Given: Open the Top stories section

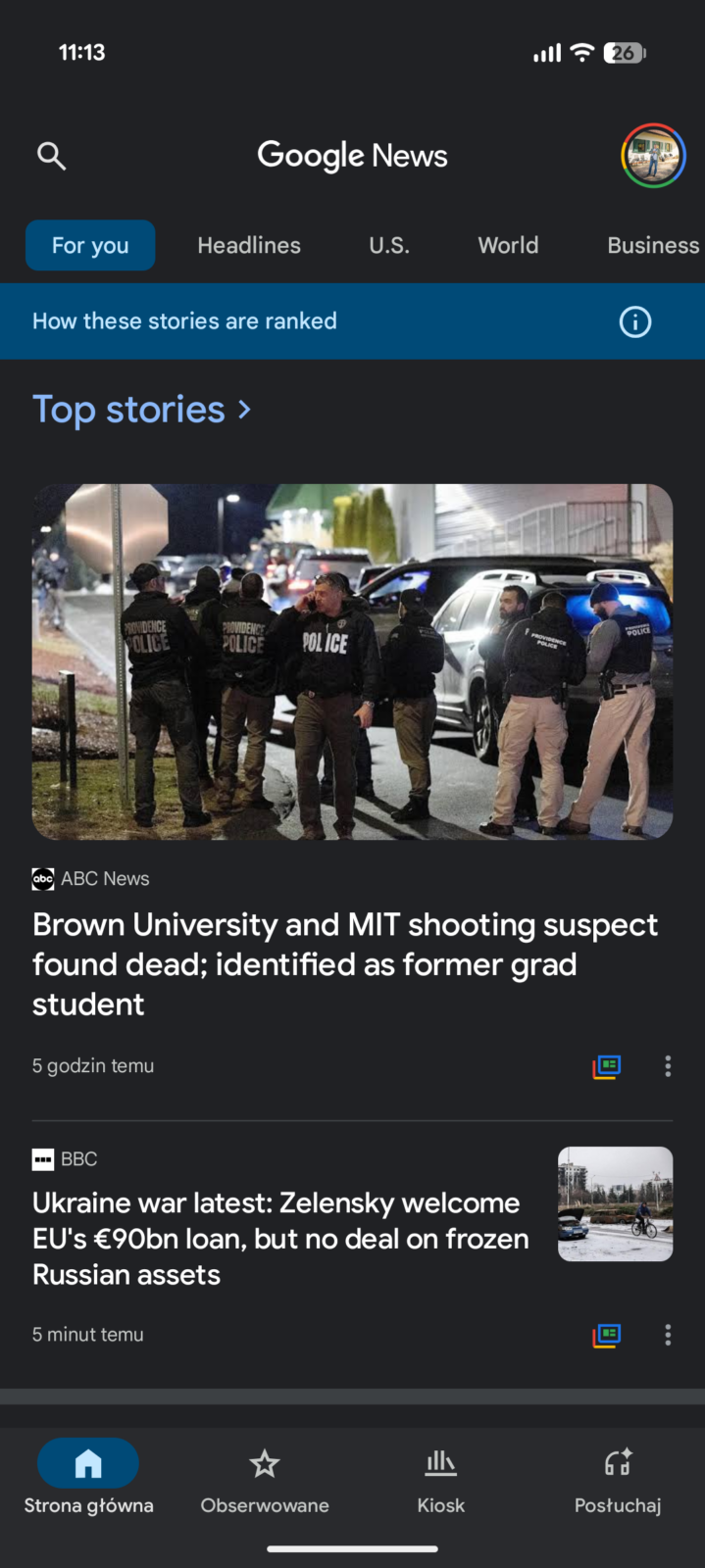Looking at the screenshot, I should coord(142,410).
